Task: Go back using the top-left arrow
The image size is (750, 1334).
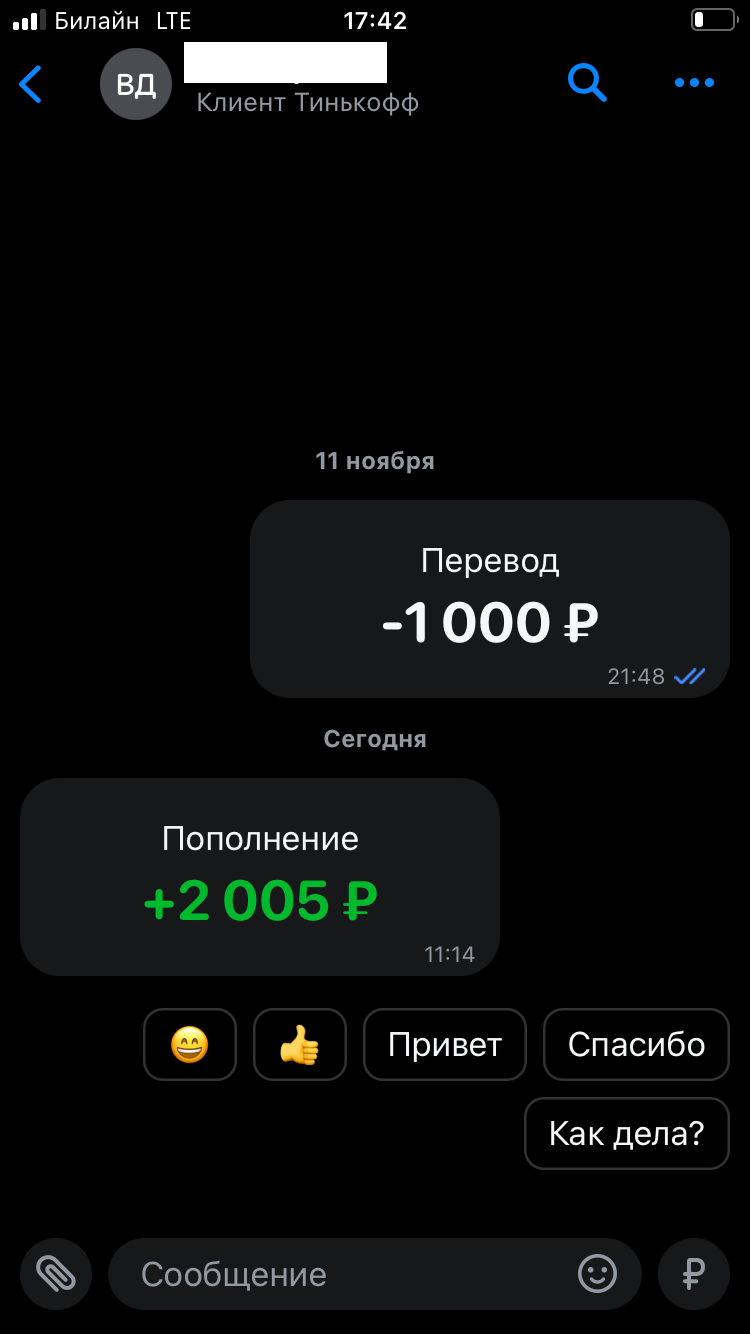Action: (x=31, y=84)
